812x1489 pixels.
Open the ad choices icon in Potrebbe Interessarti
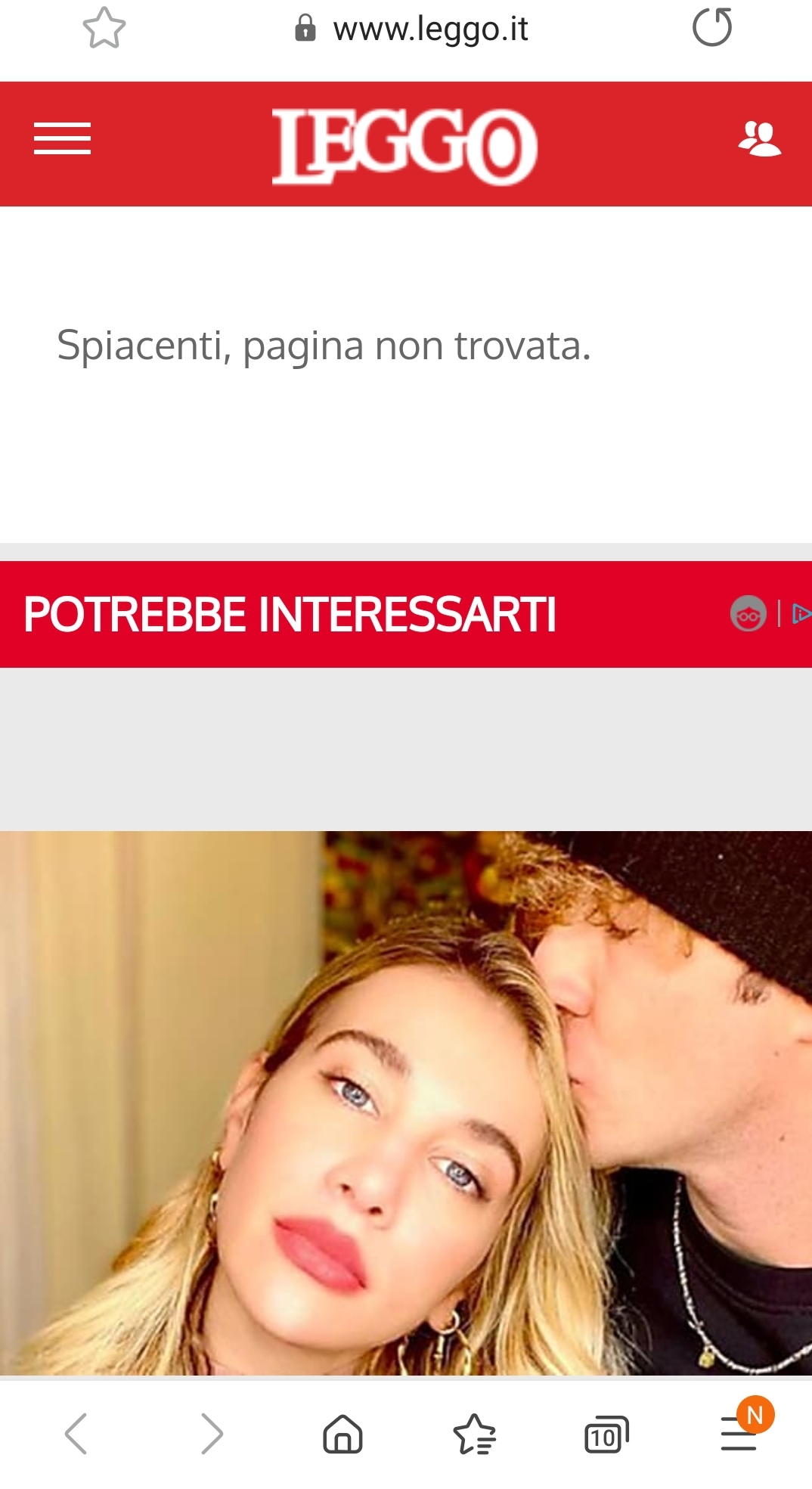[x=800, y=613]
